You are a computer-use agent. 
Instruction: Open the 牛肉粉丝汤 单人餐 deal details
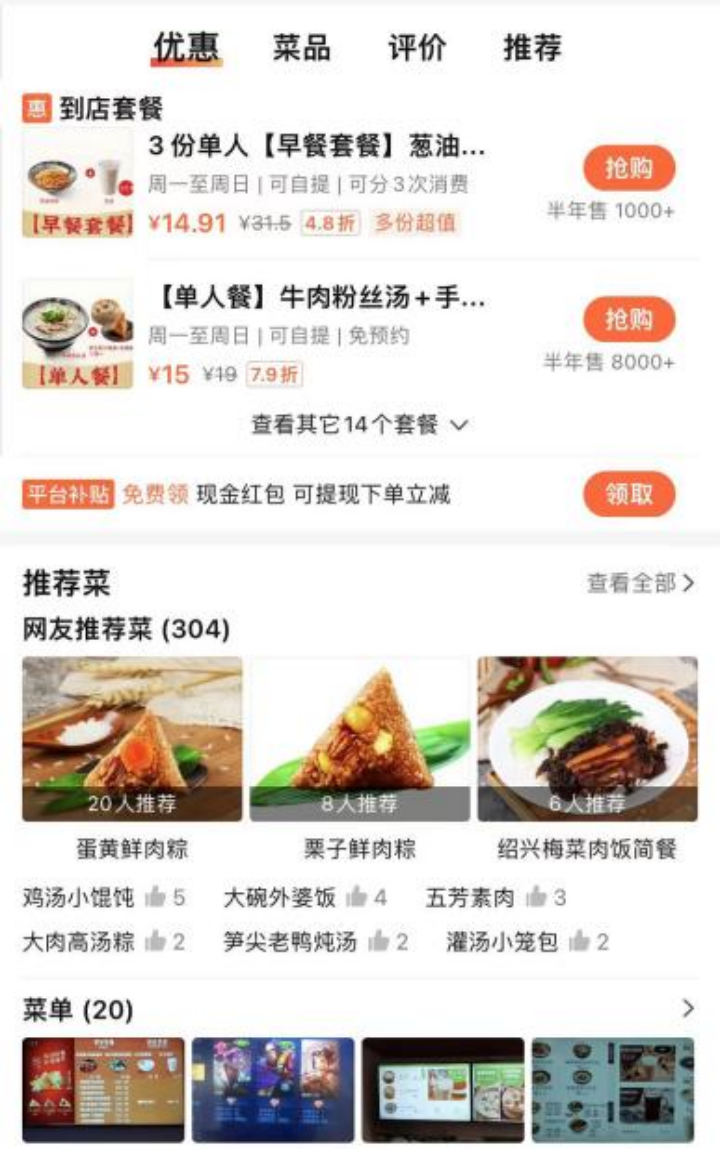pos(320,298)
